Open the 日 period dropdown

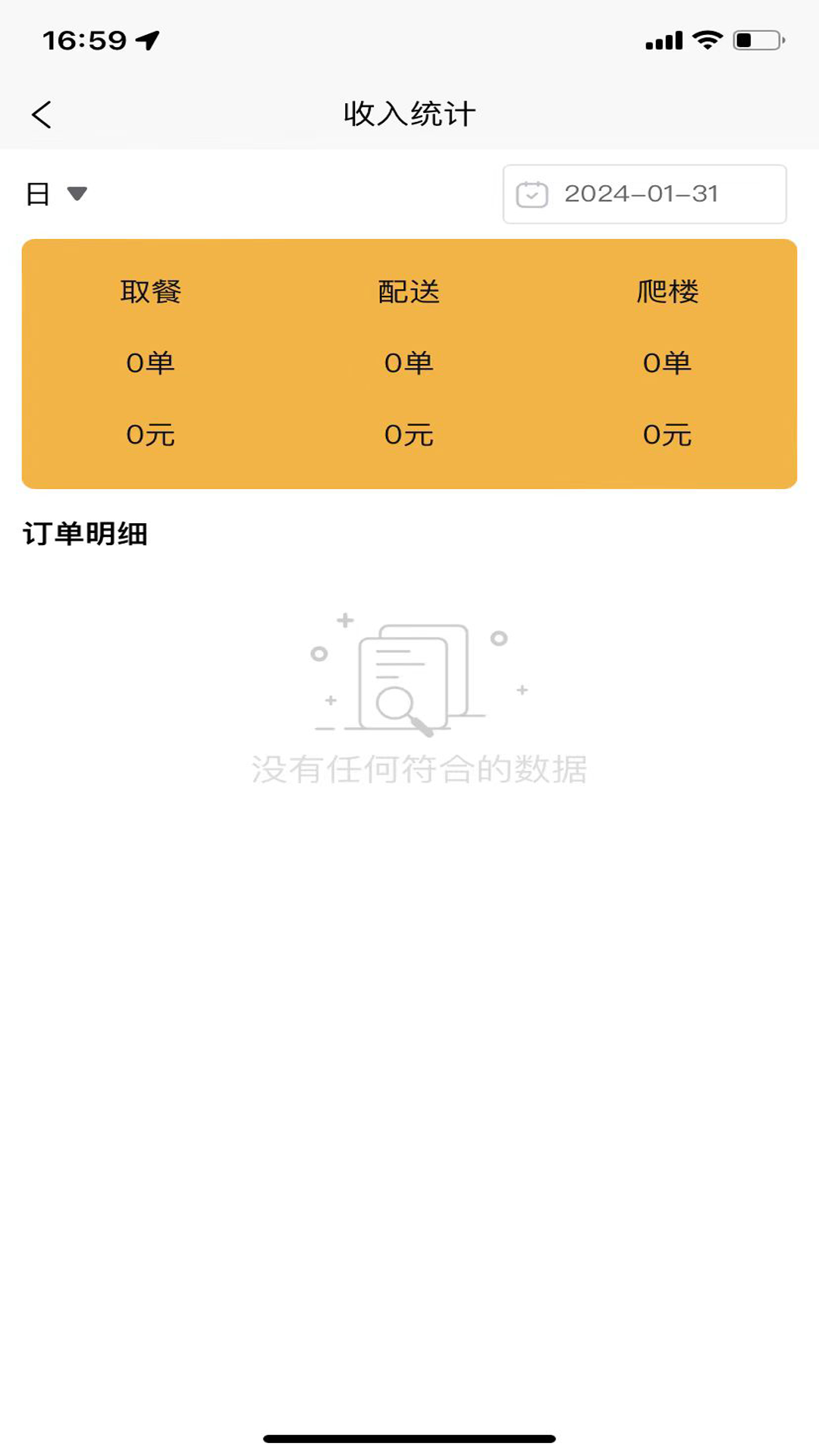coord(58,194)
